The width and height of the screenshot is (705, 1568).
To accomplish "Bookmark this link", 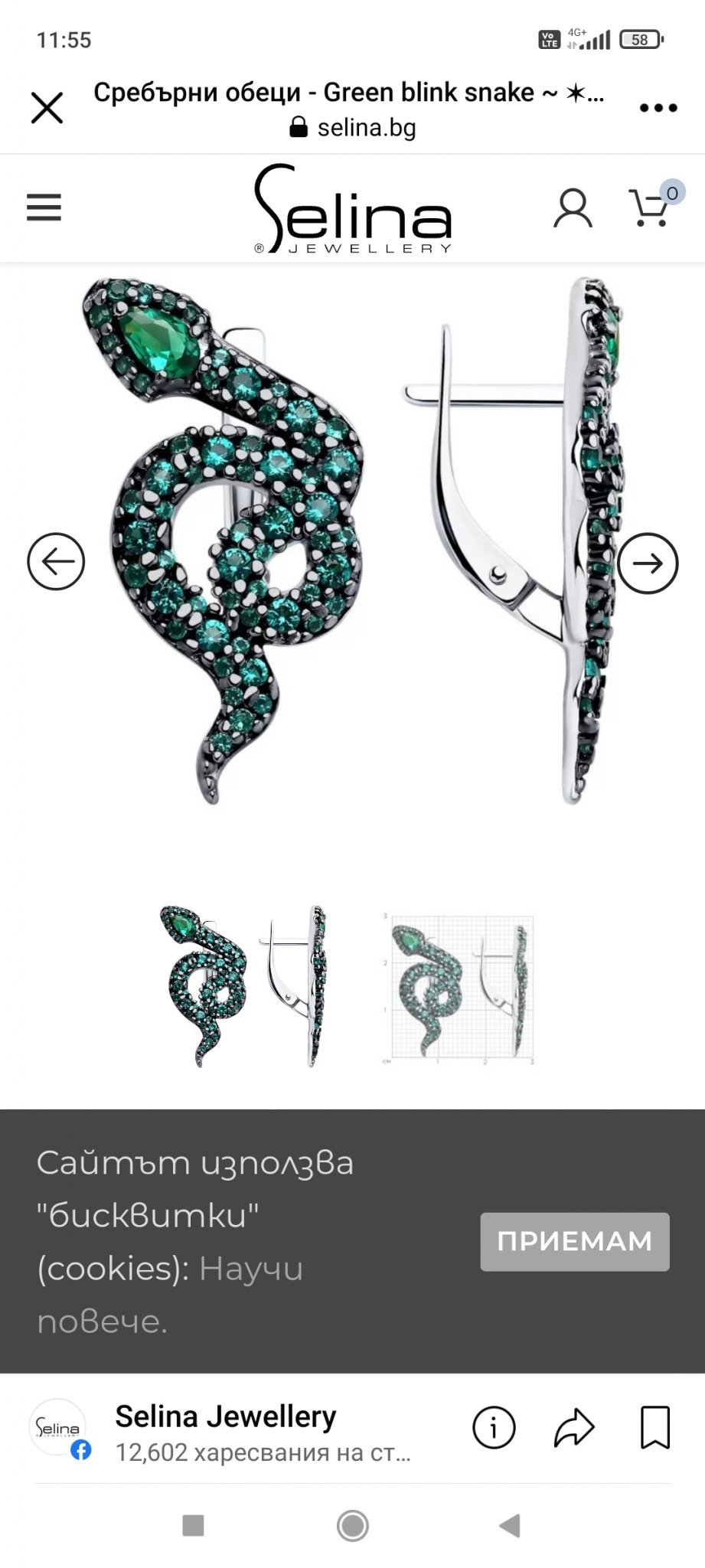I will coord(654,1428).
